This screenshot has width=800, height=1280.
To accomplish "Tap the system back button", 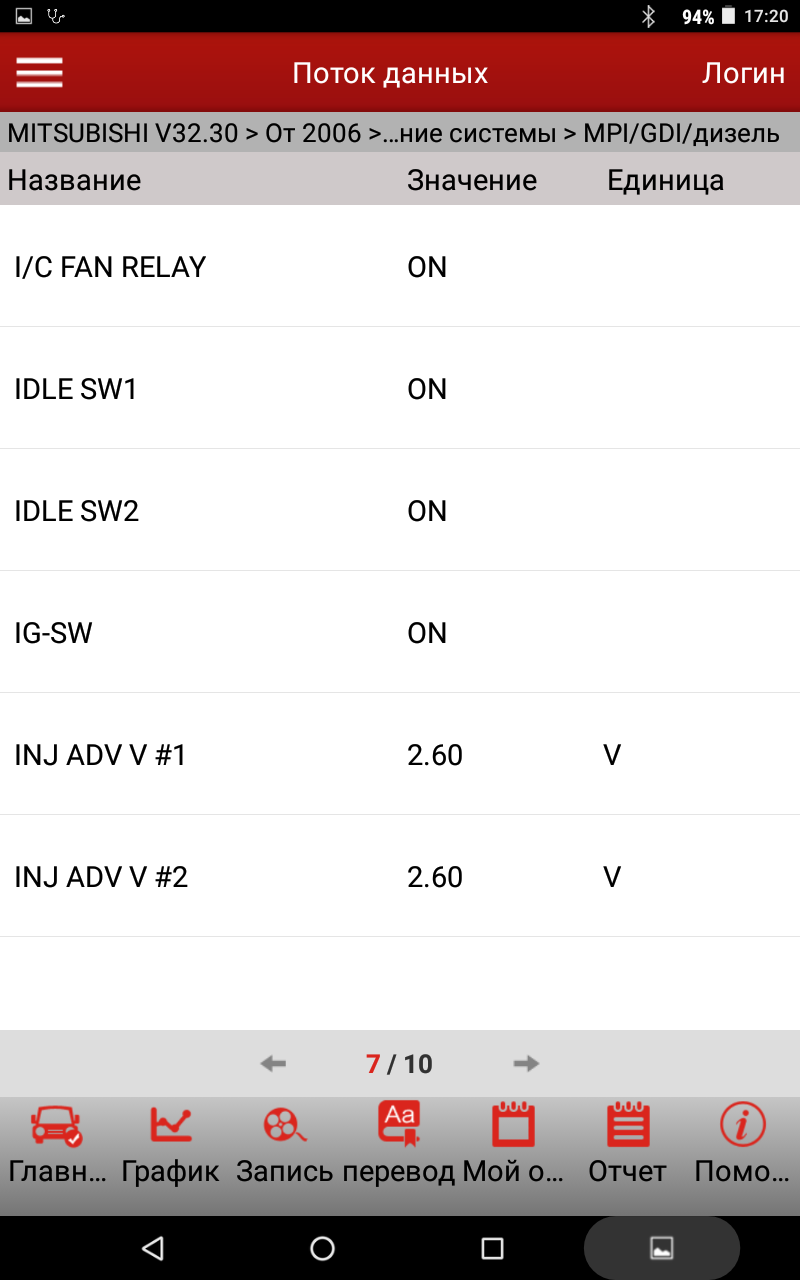I will click(152, 1247).
